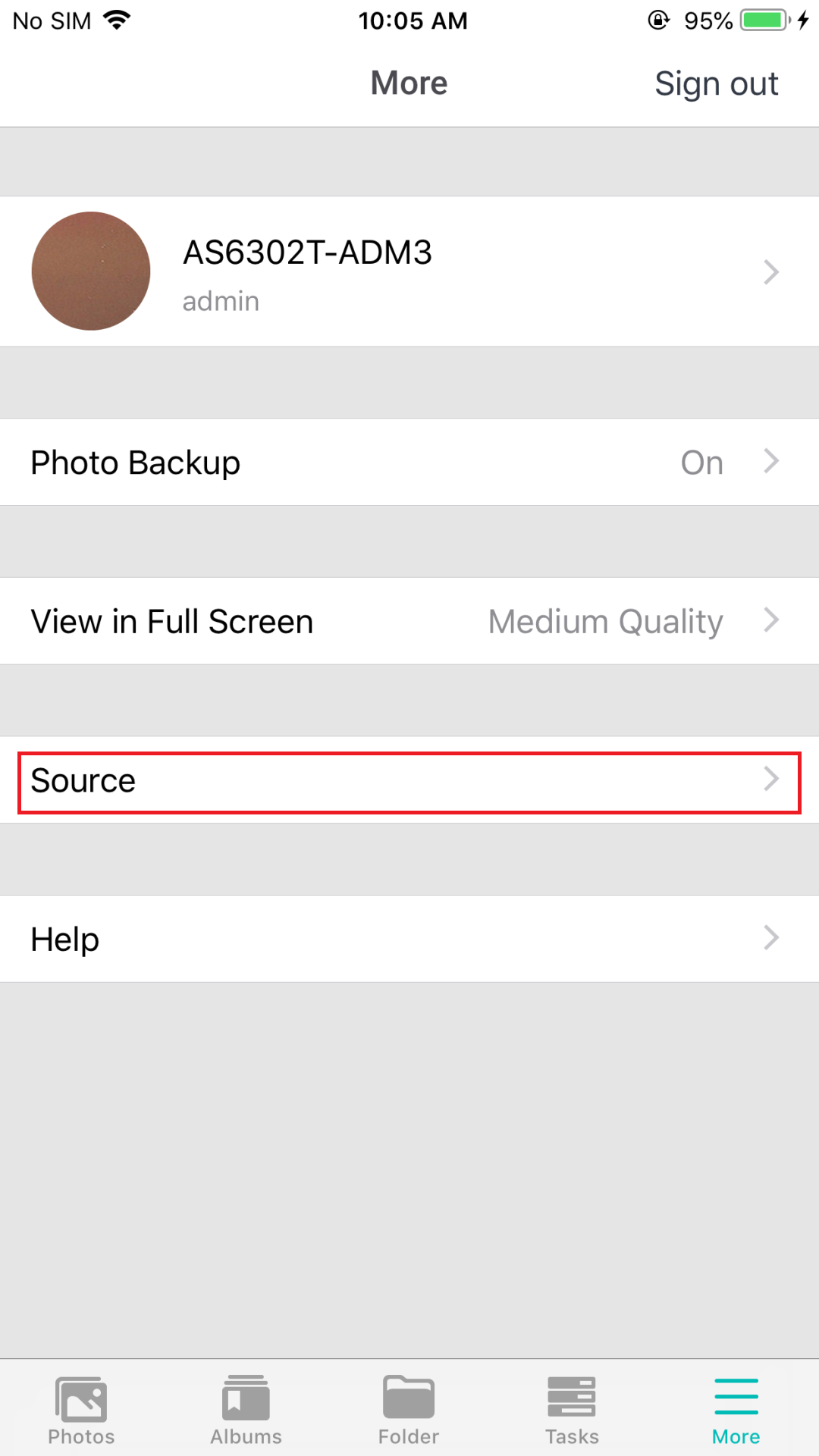The width and height of the screenshot is (819, 1456).
Task: Switch to the Photos tab
Action: 81,1410
